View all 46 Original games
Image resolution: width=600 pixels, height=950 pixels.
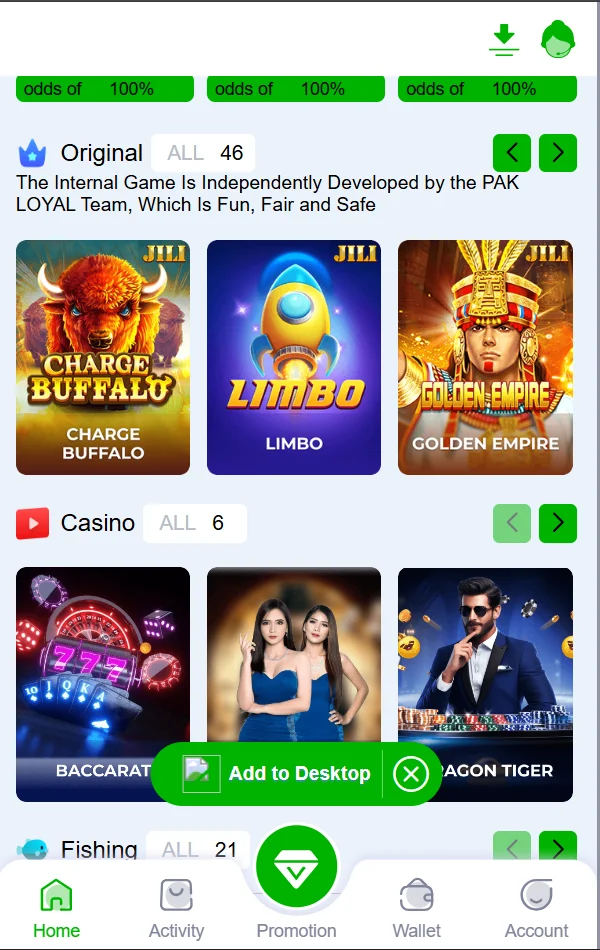204,153
